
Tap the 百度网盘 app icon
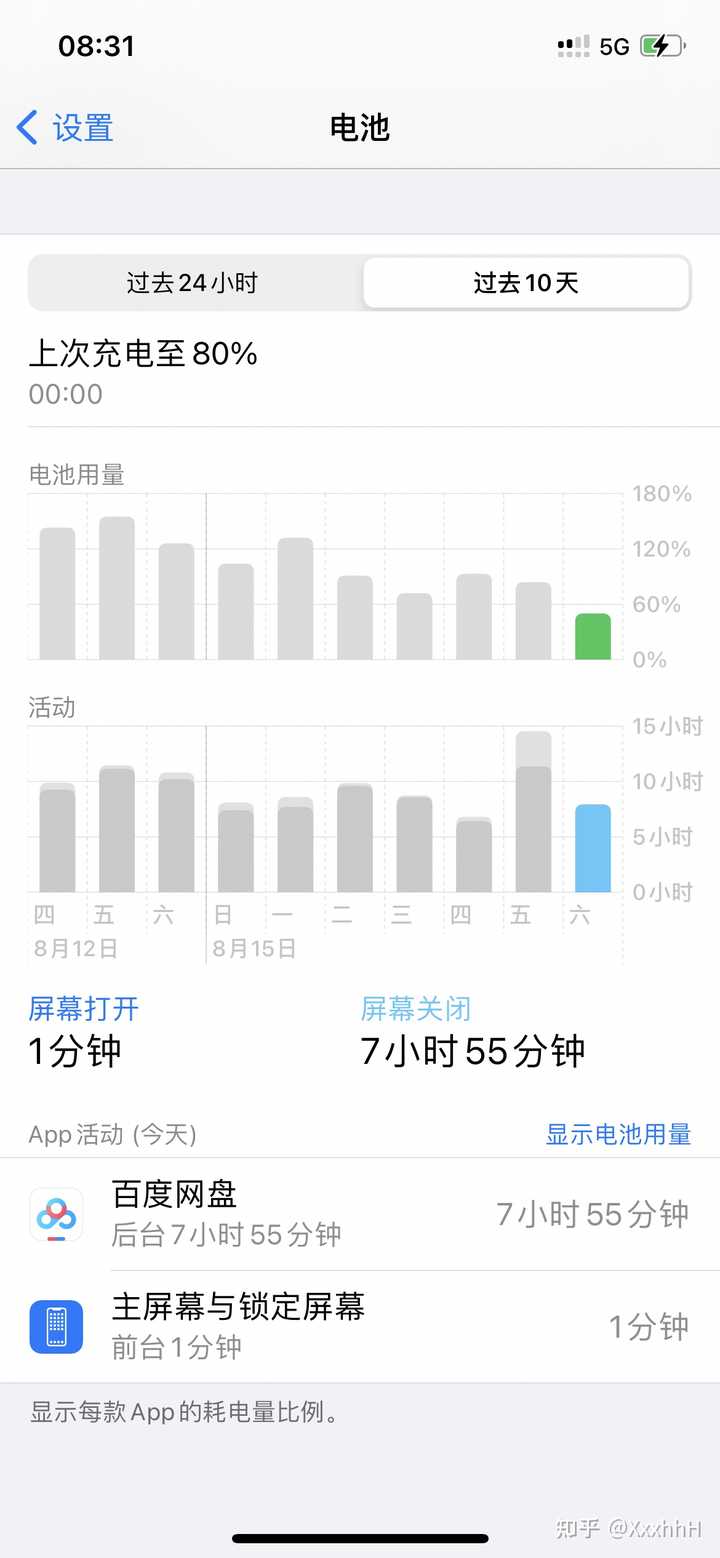click(56, 1214)
